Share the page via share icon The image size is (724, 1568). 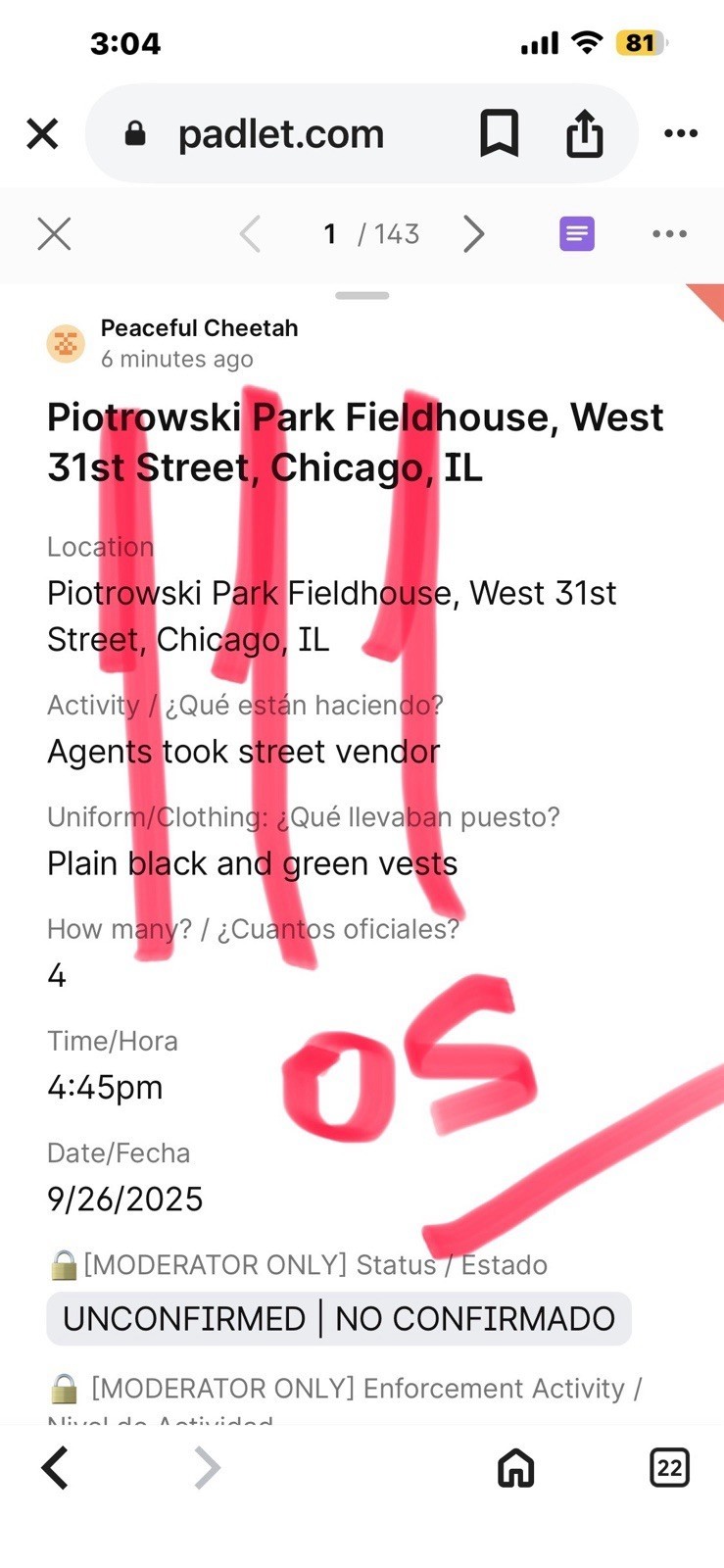coord(584,133)
